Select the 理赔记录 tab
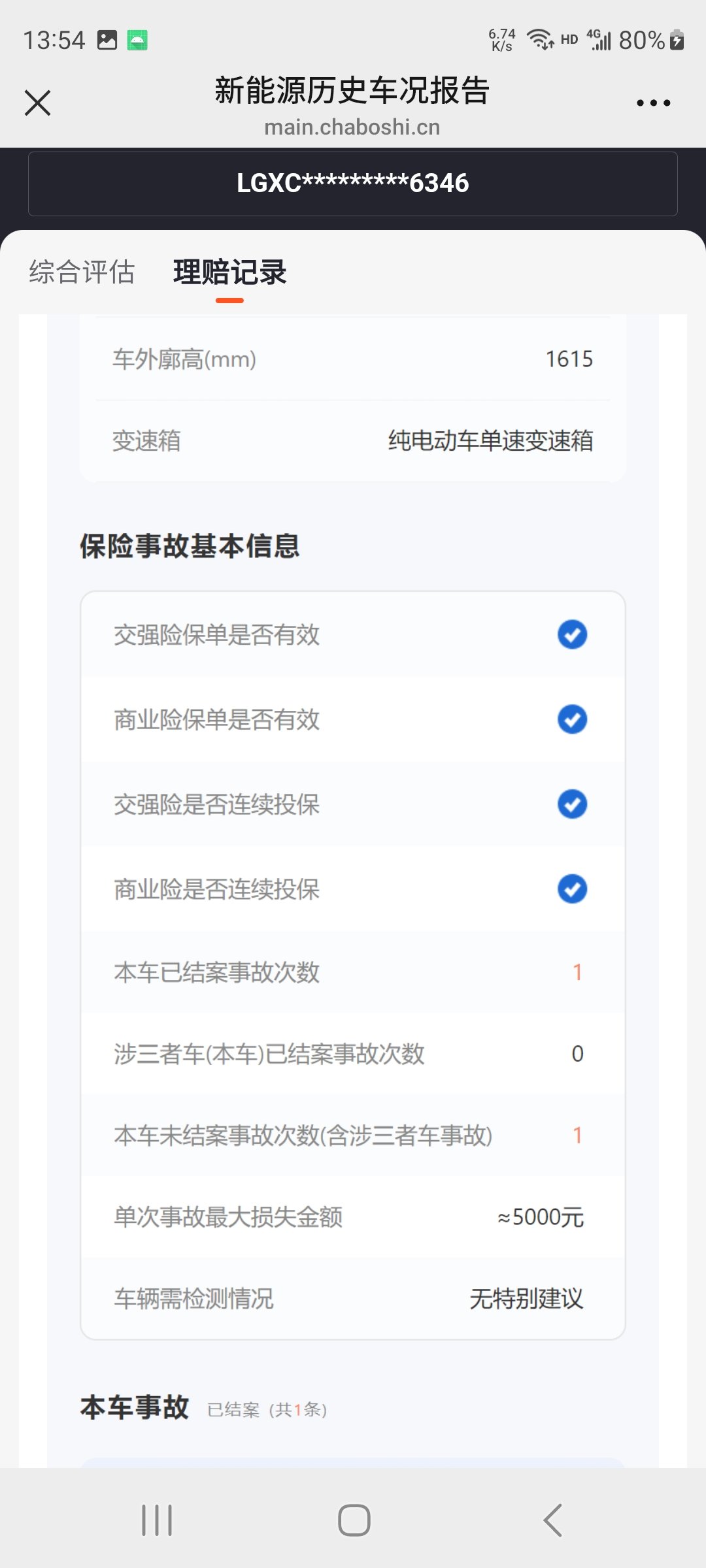The height and width of the screenshot is (1568, 706). click(x=229, y=272)
